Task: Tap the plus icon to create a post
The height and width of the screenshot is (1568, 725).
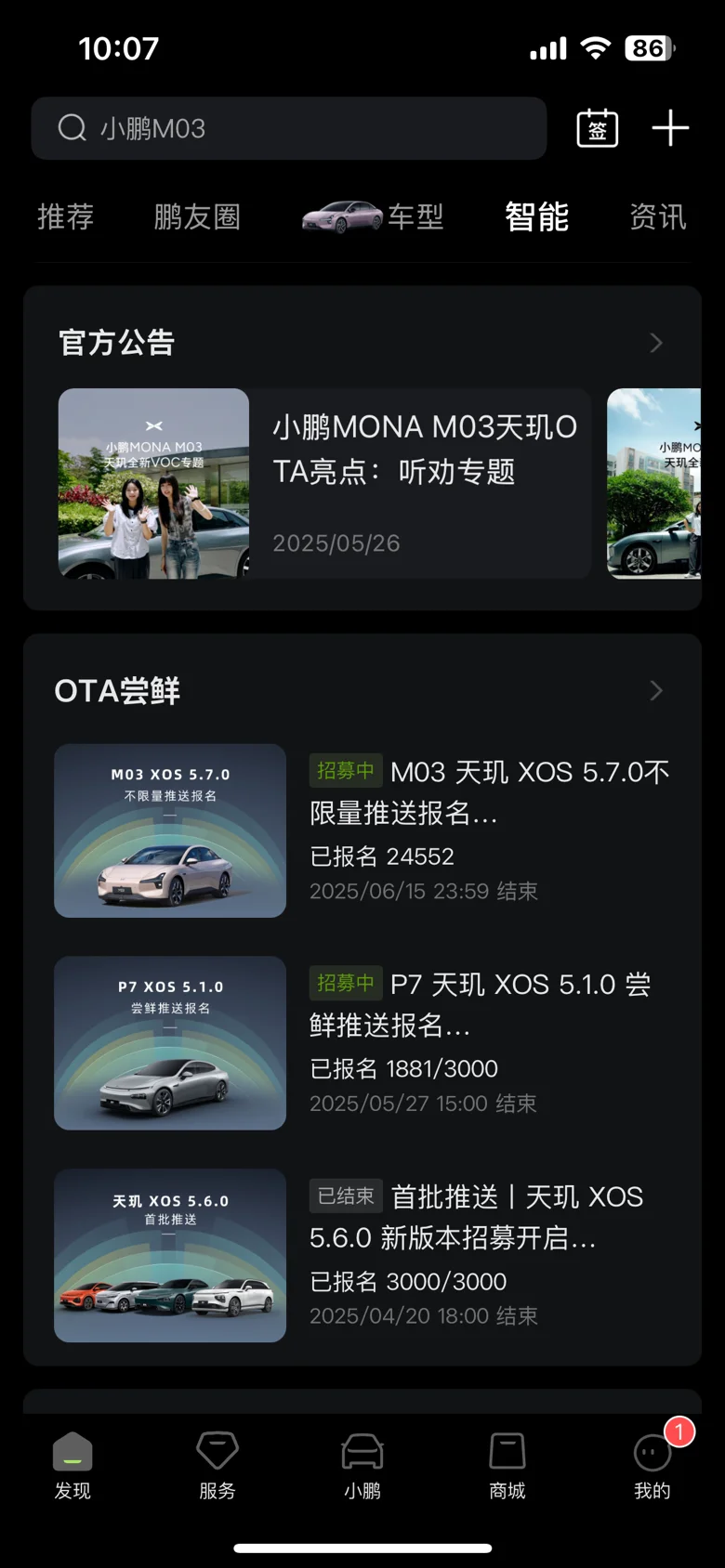Action: coord(670,128)
